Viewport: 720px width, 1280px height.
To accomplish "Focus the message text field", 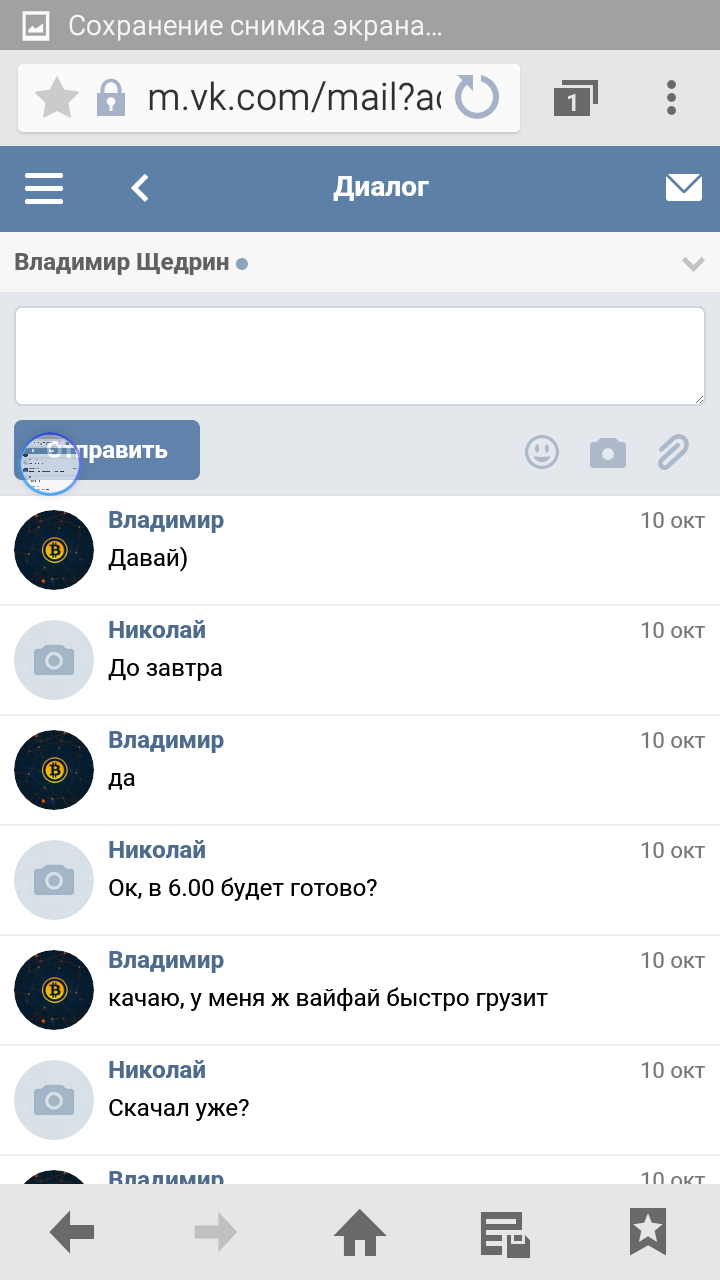I will coord(360,356).
